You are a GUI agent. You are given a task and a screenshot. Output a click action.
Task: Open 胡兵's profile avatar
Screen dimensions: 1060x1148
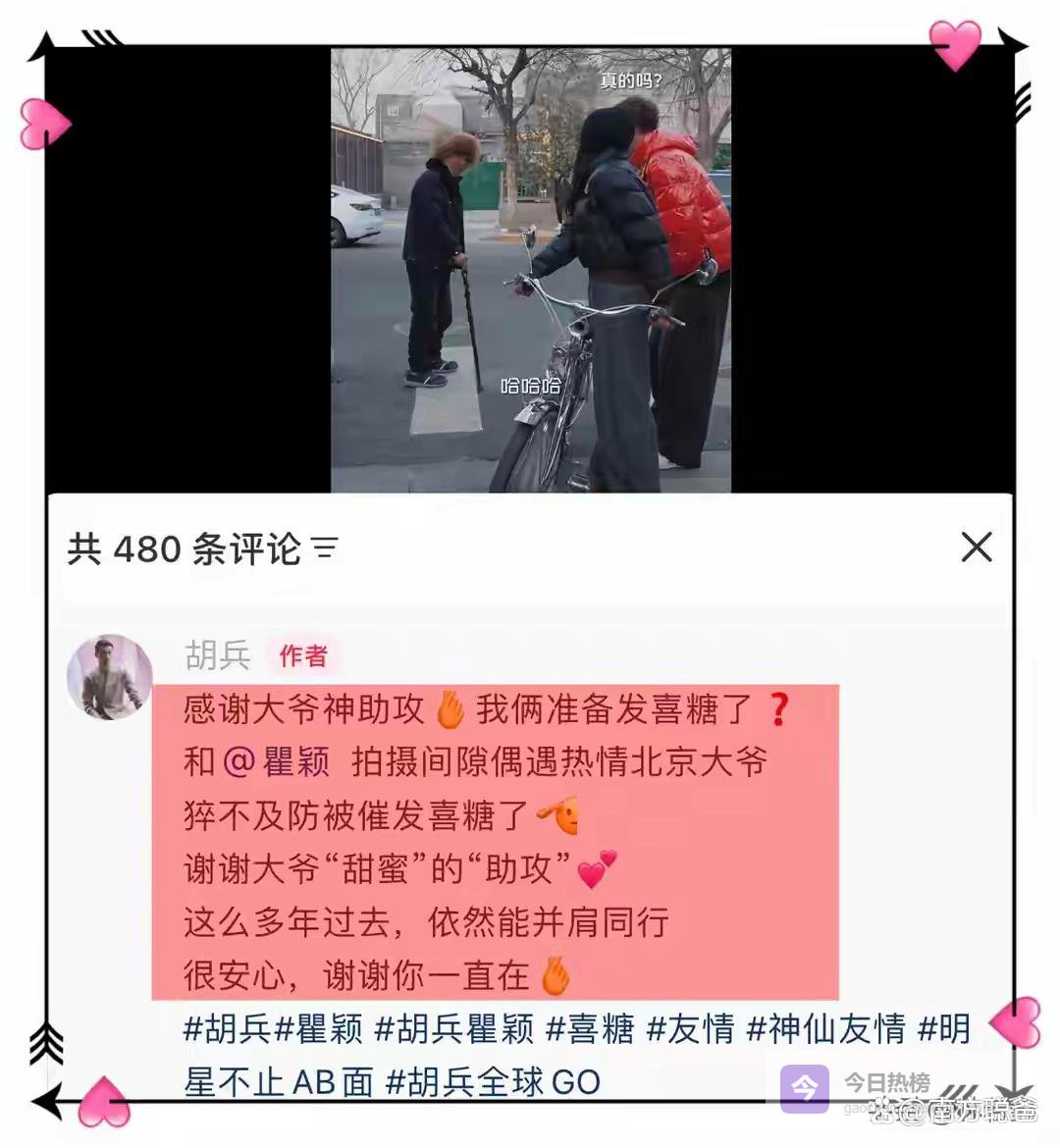[109, 677]
